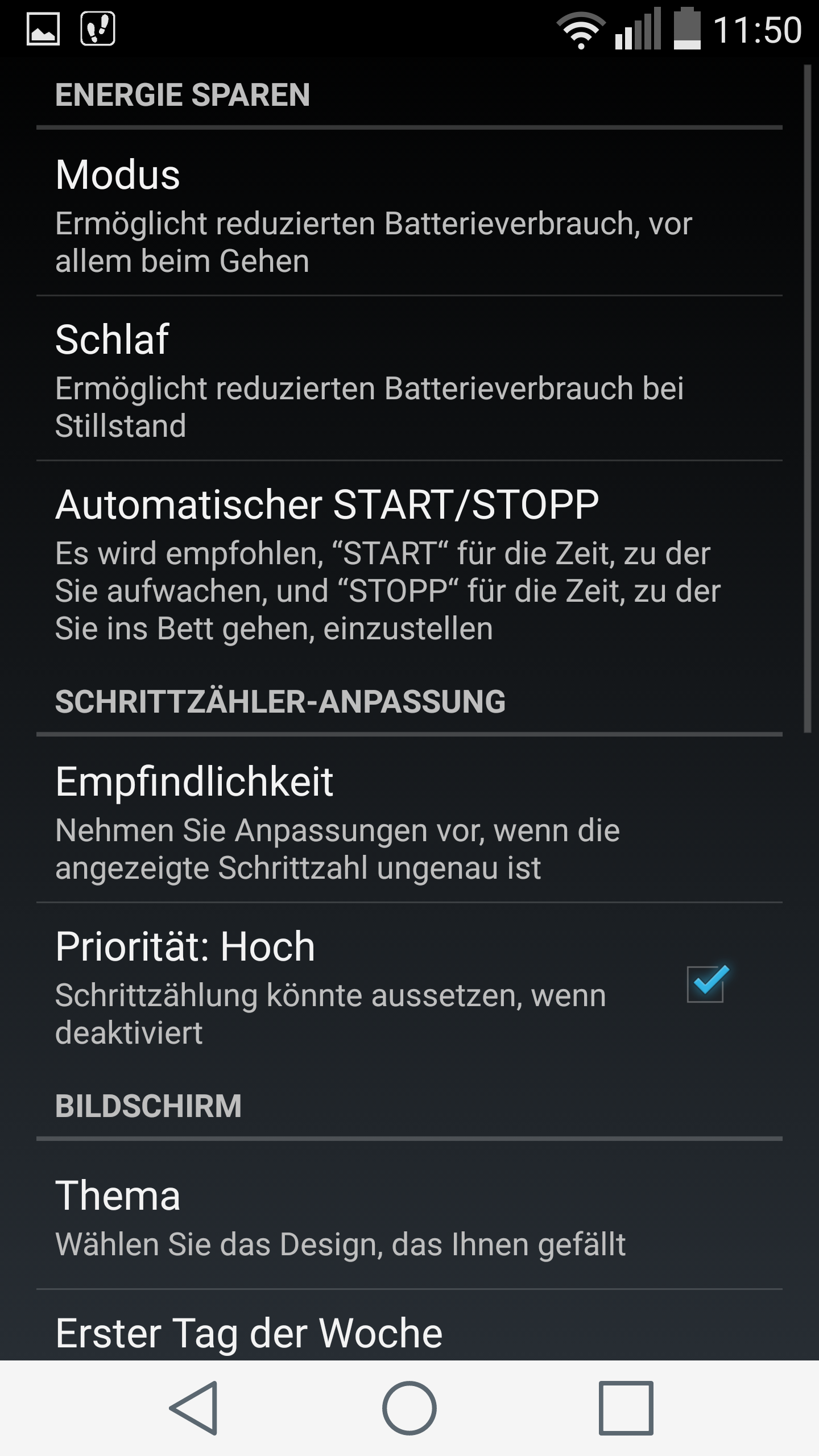Open the Empfindlichkeit adjustment
This screenshot has height=1456, width=819.
point(409,820)
